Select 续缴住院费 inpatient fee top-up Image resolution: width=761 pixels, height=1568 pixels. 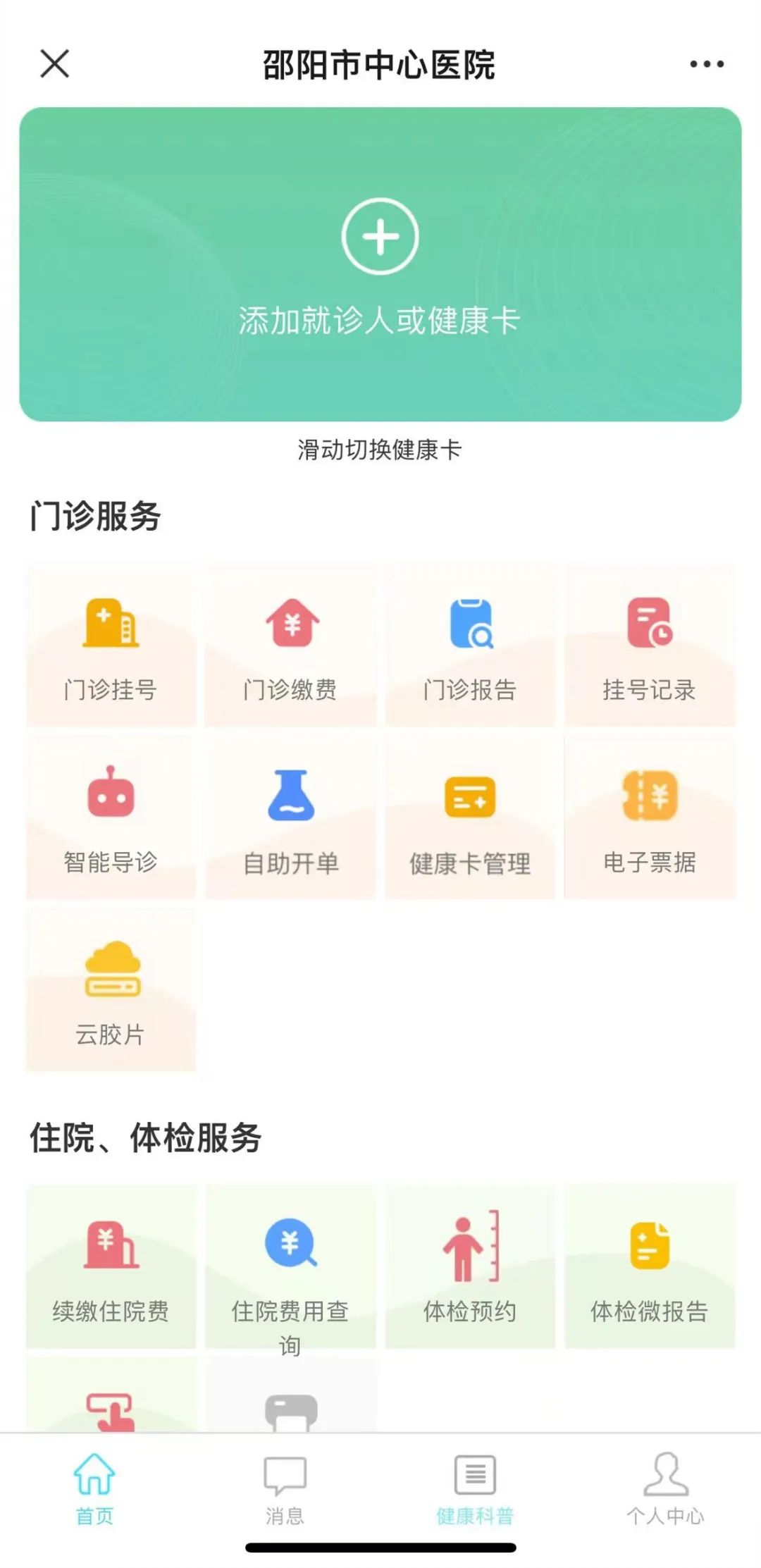click(111, 1267)
